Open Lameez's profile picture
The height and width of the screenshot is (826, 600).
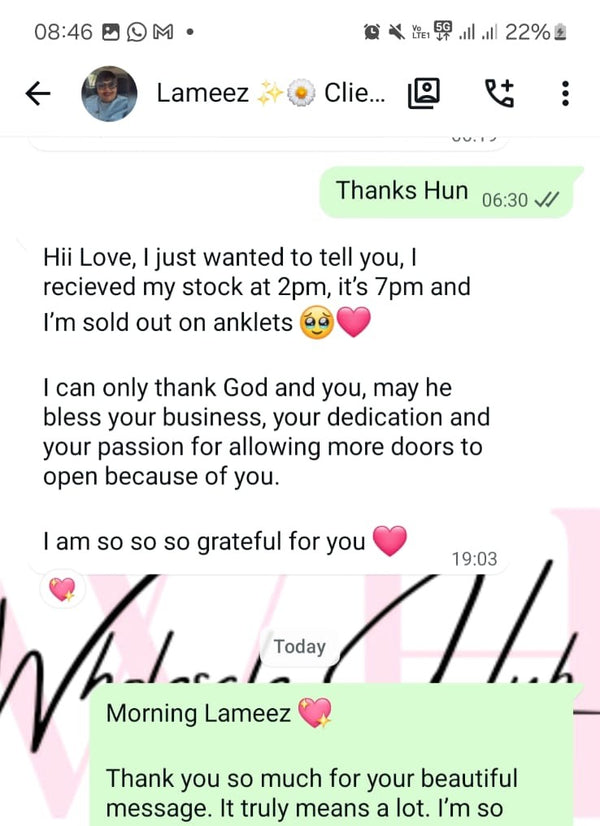click(x=109, y=94)
